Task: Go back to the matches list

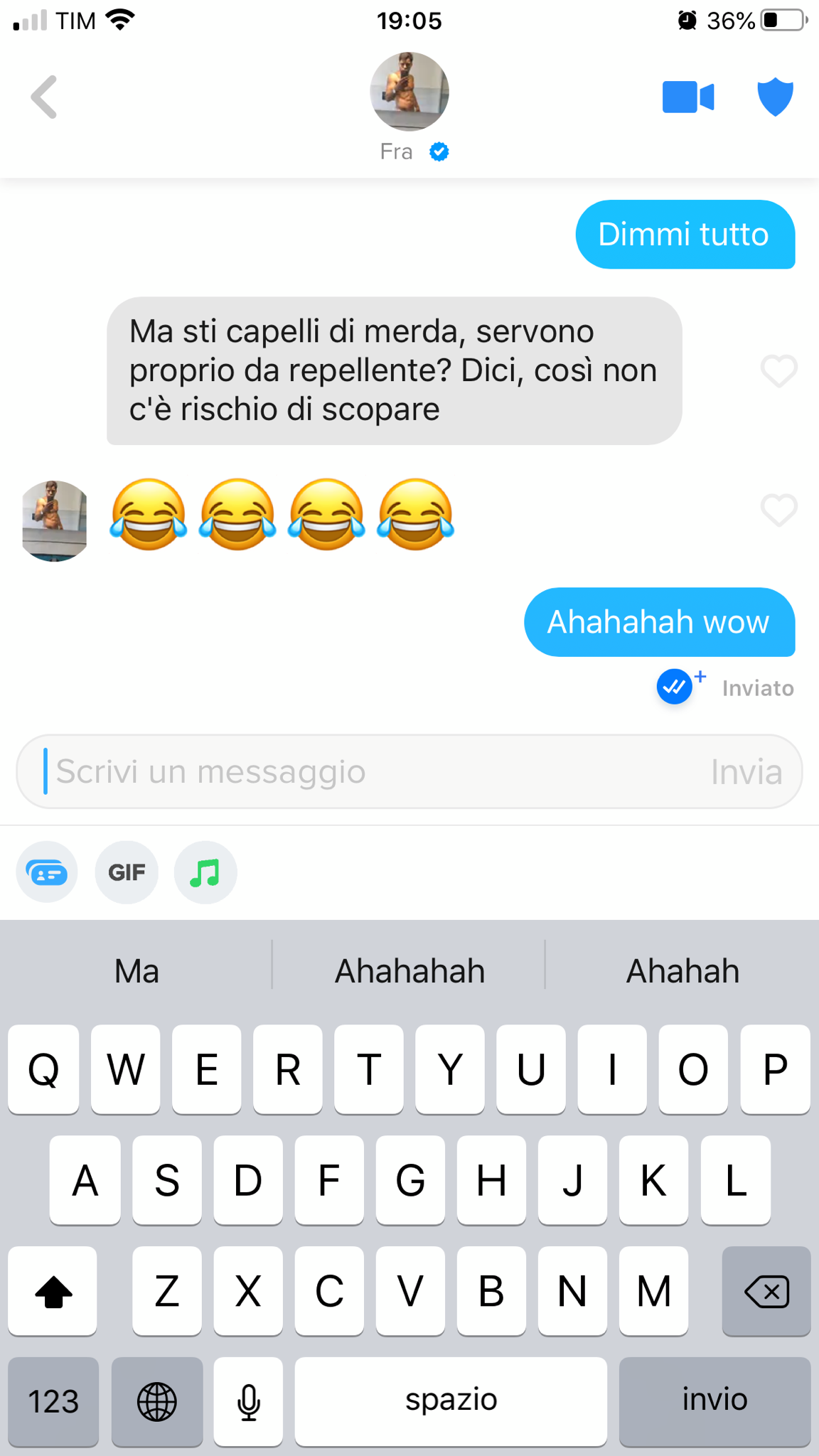Action: click(44, 97)
